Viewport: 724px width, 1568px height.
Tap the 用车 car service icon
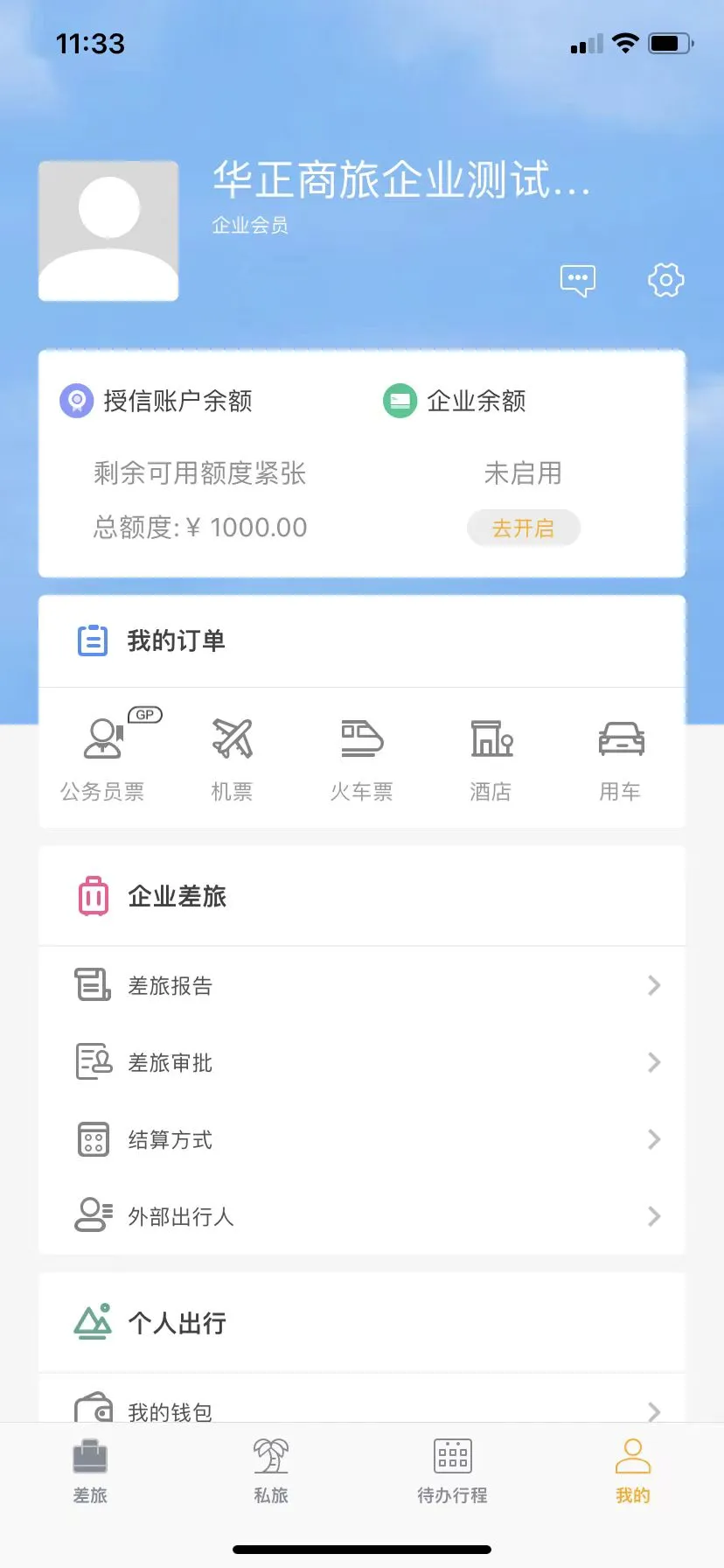tap(621, 752)
